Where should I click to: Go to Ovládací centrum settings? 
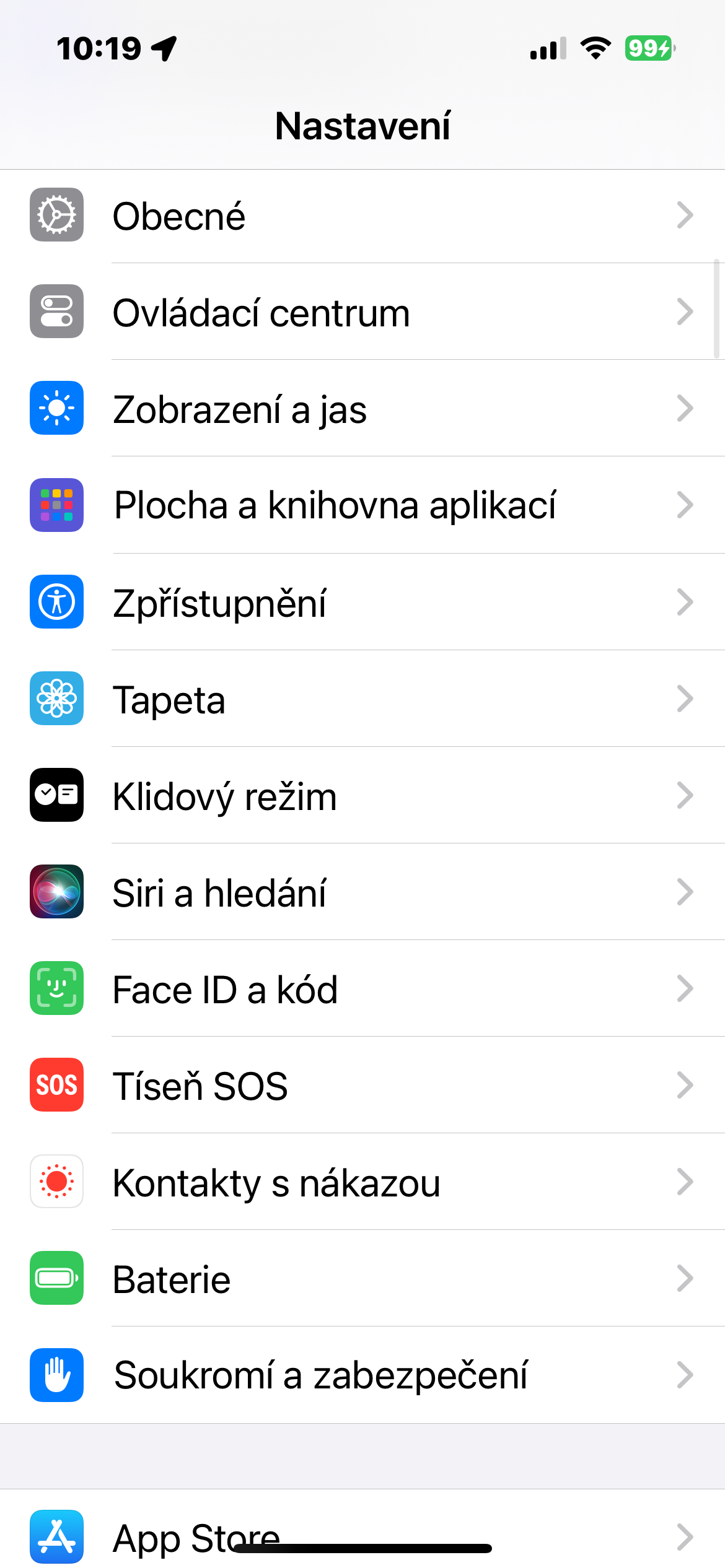click(362, 312)
